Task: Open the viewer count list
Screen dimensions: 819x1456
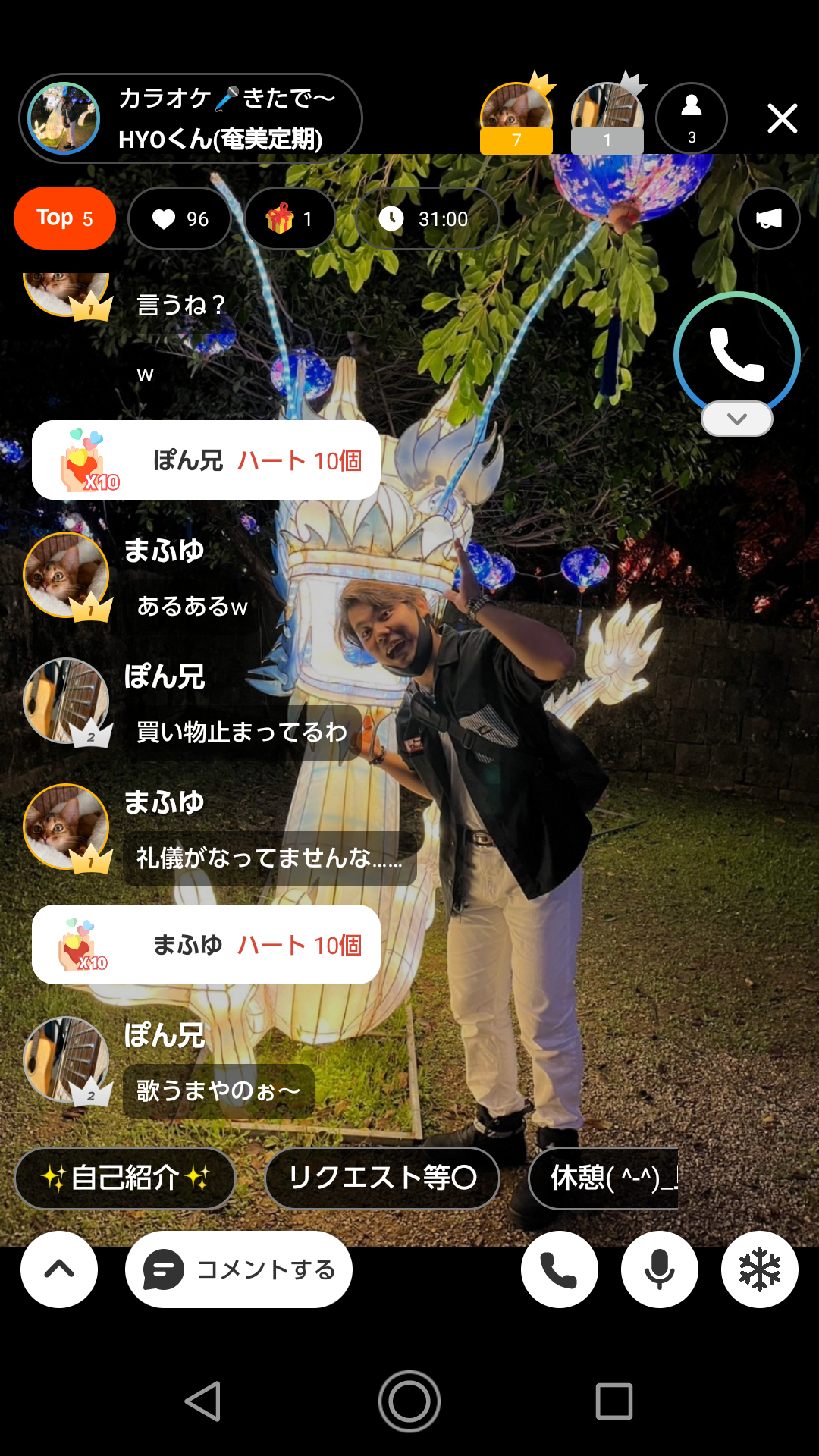Action: point(691,118)
